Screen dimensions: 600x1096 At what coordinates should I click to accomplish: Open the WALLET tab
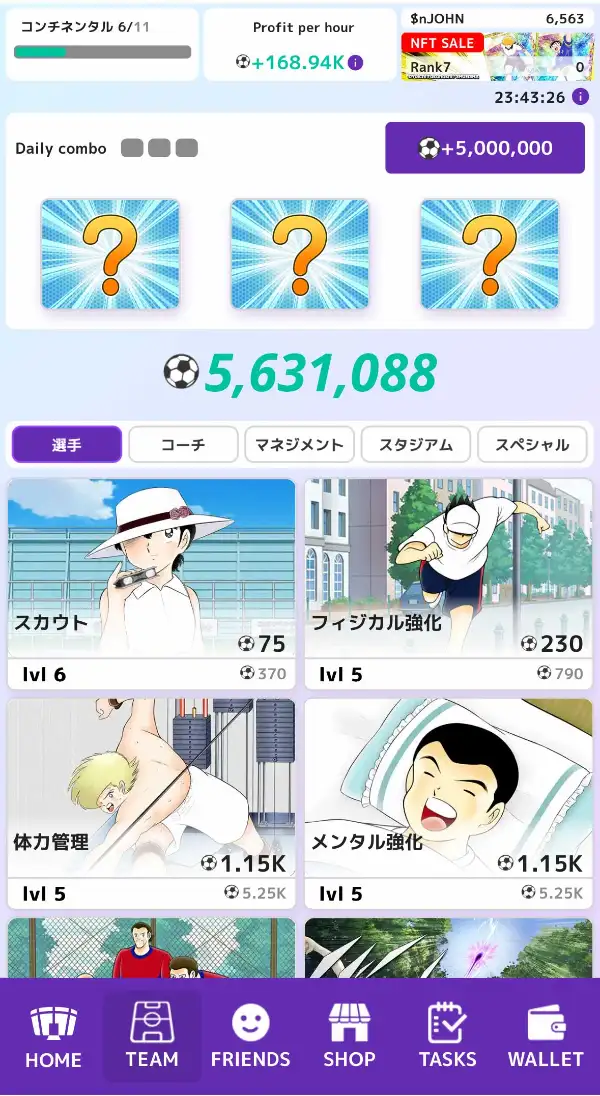click(x=545, y=1037)
